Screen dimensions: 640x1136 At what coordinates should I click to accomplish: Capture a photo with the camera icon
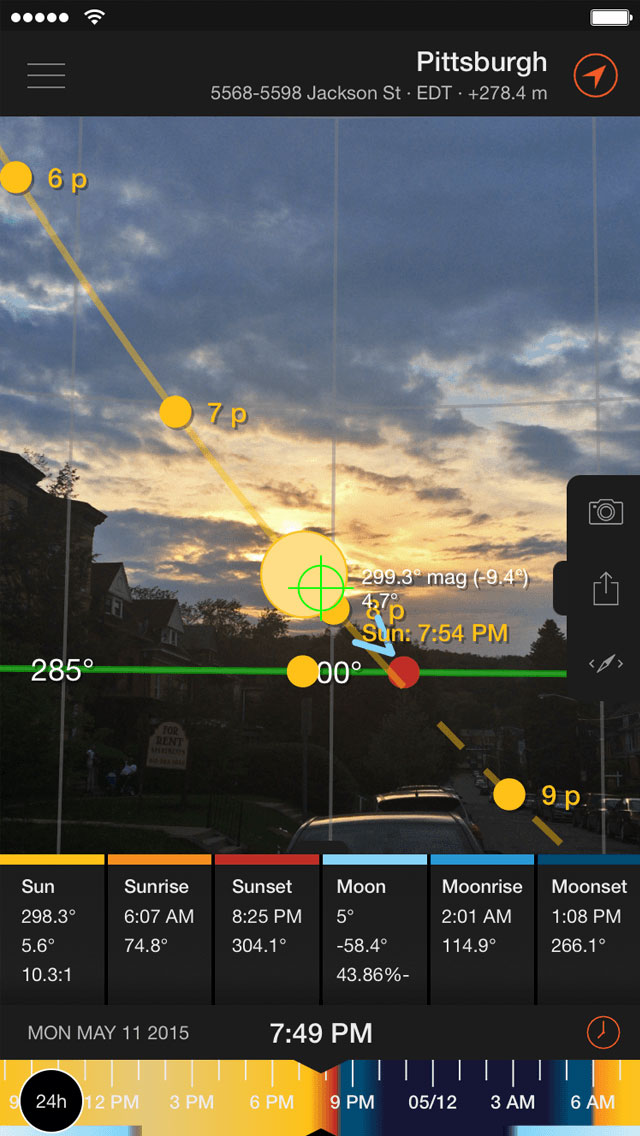[x=605, y=513]
